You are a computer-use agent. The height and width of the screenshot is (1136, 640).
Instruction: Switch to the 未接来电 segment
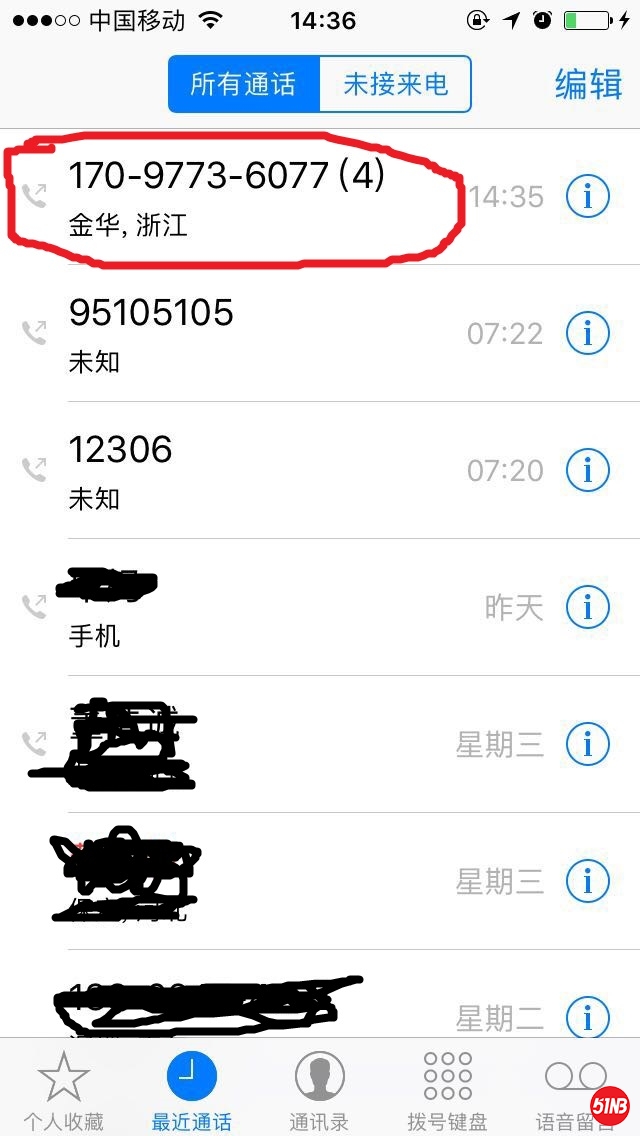(395, 84)
